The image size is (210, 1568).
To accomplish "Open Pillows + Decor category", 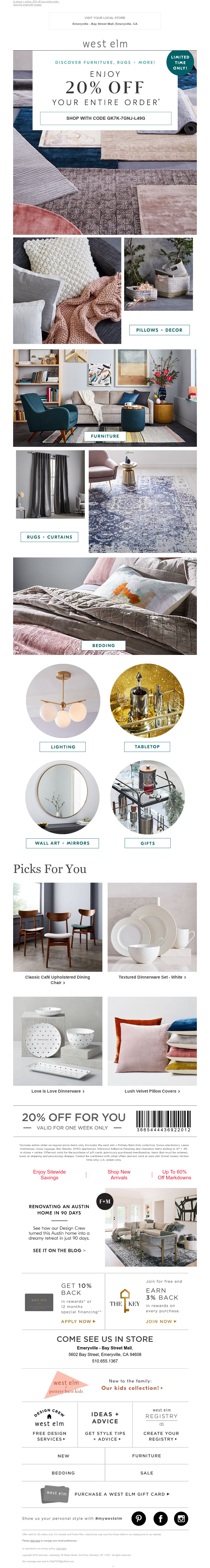I will [x=159, y=330].
